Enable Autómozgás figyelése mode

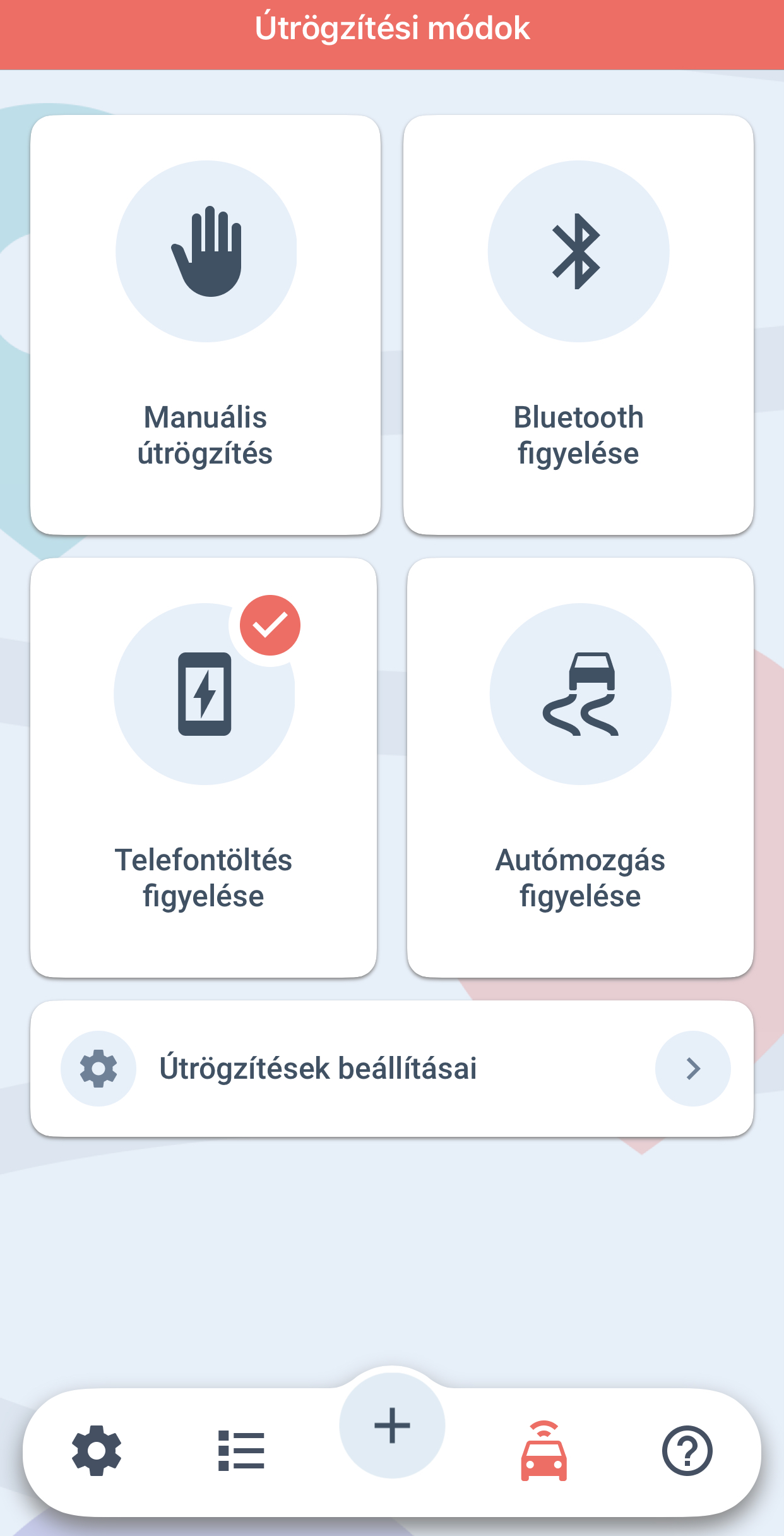coord(580,768)
